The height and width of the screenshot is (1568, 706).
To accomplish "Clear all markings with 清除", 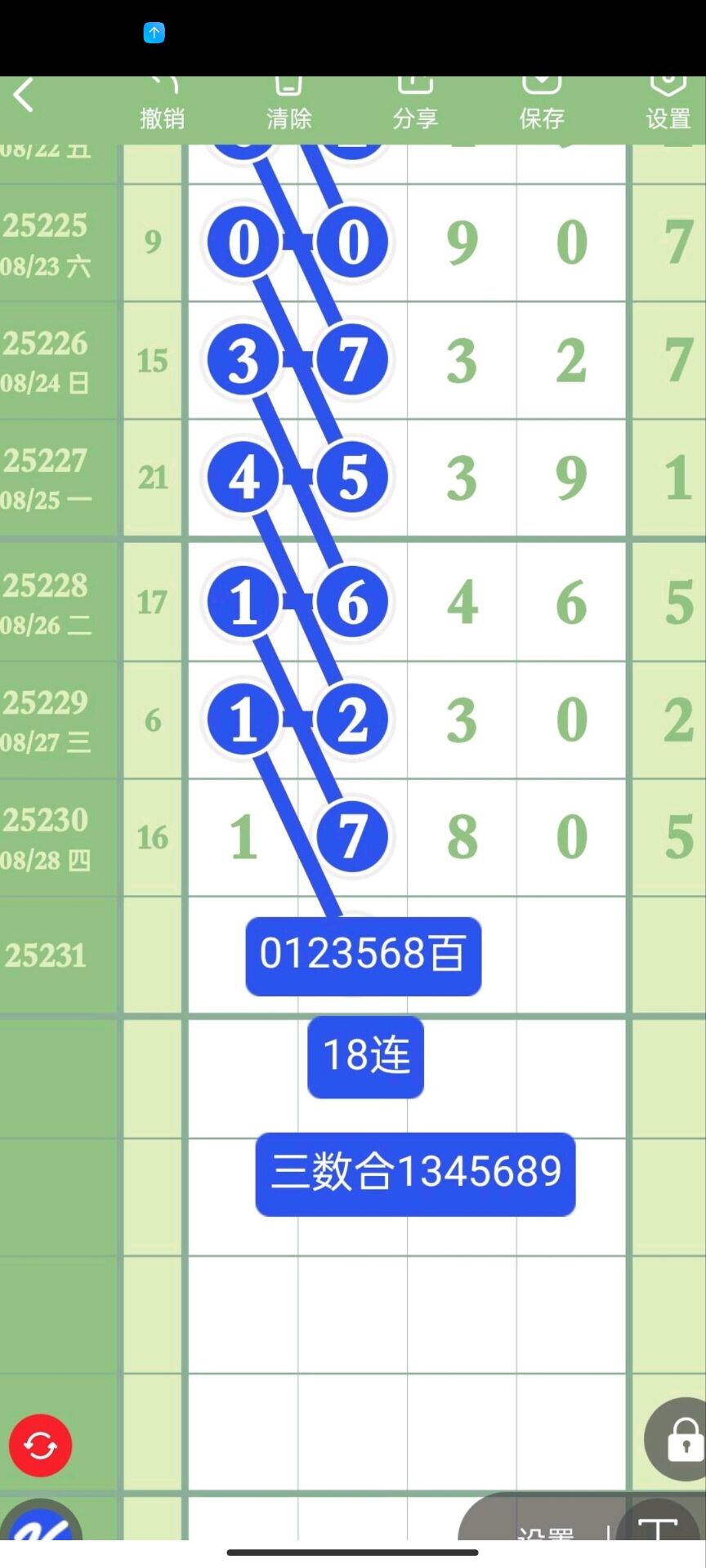I will [x=288, y=104].
